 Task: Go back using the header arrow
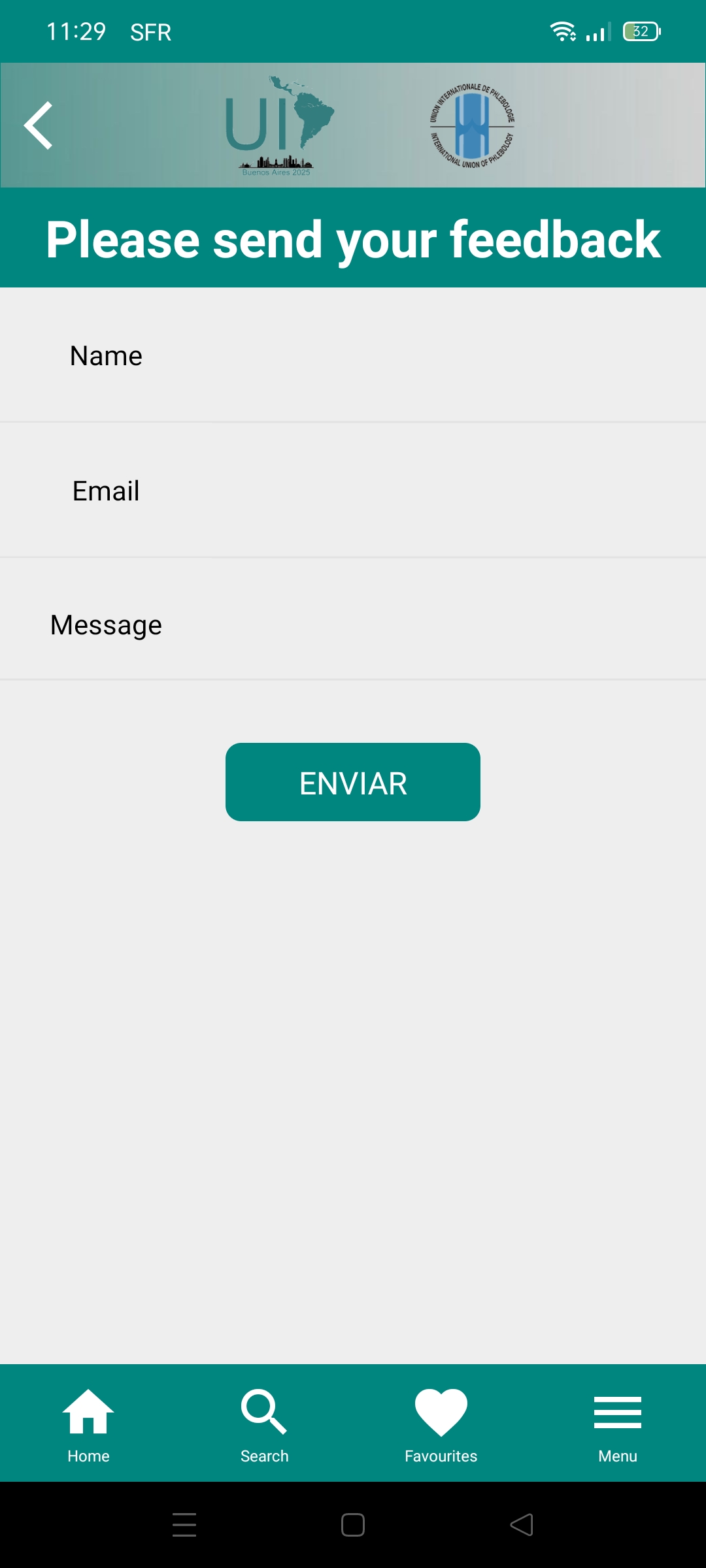click(x=38, y=125)
